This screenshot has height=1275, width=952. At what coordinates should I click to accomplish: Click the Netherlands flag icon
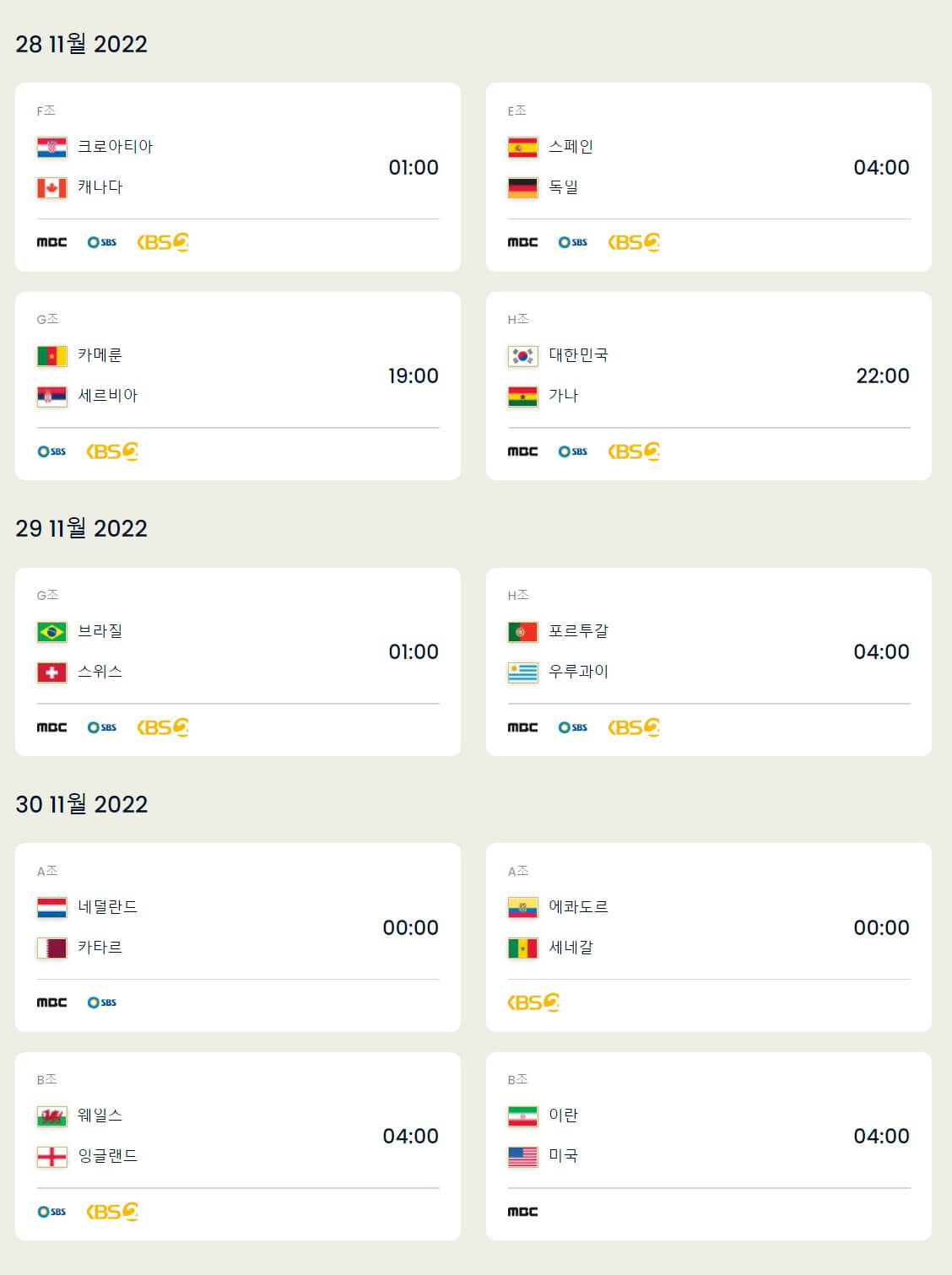pyautogui.click(x=51, y=905)
